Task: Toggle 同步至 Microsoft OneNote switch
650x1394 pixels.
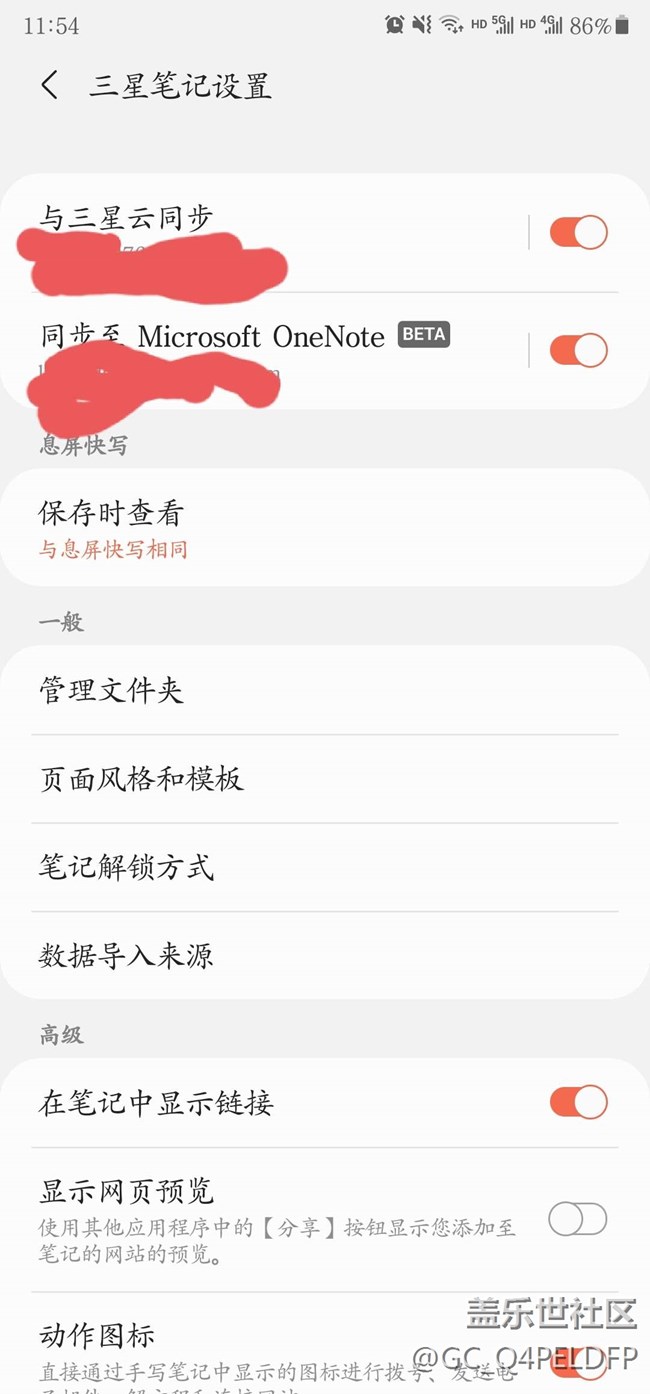Action: [x=578, y=350]
